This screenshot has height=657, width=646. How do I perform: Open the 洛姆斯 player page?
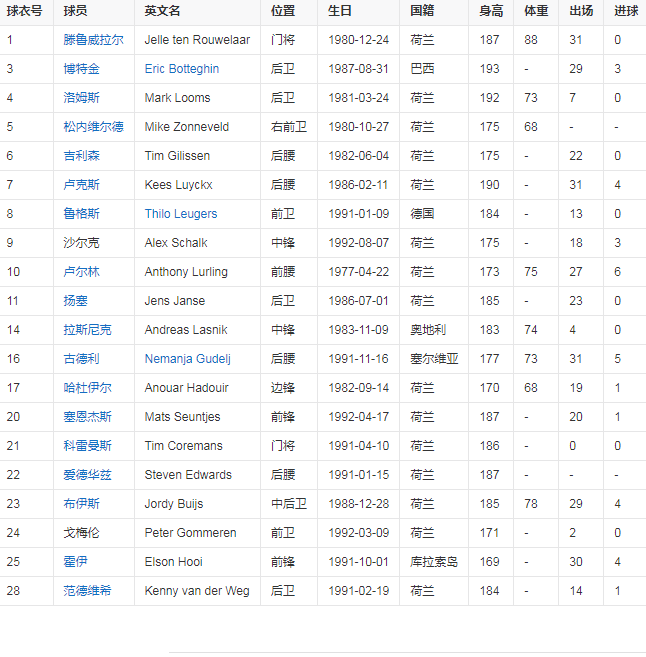point(81,98)
